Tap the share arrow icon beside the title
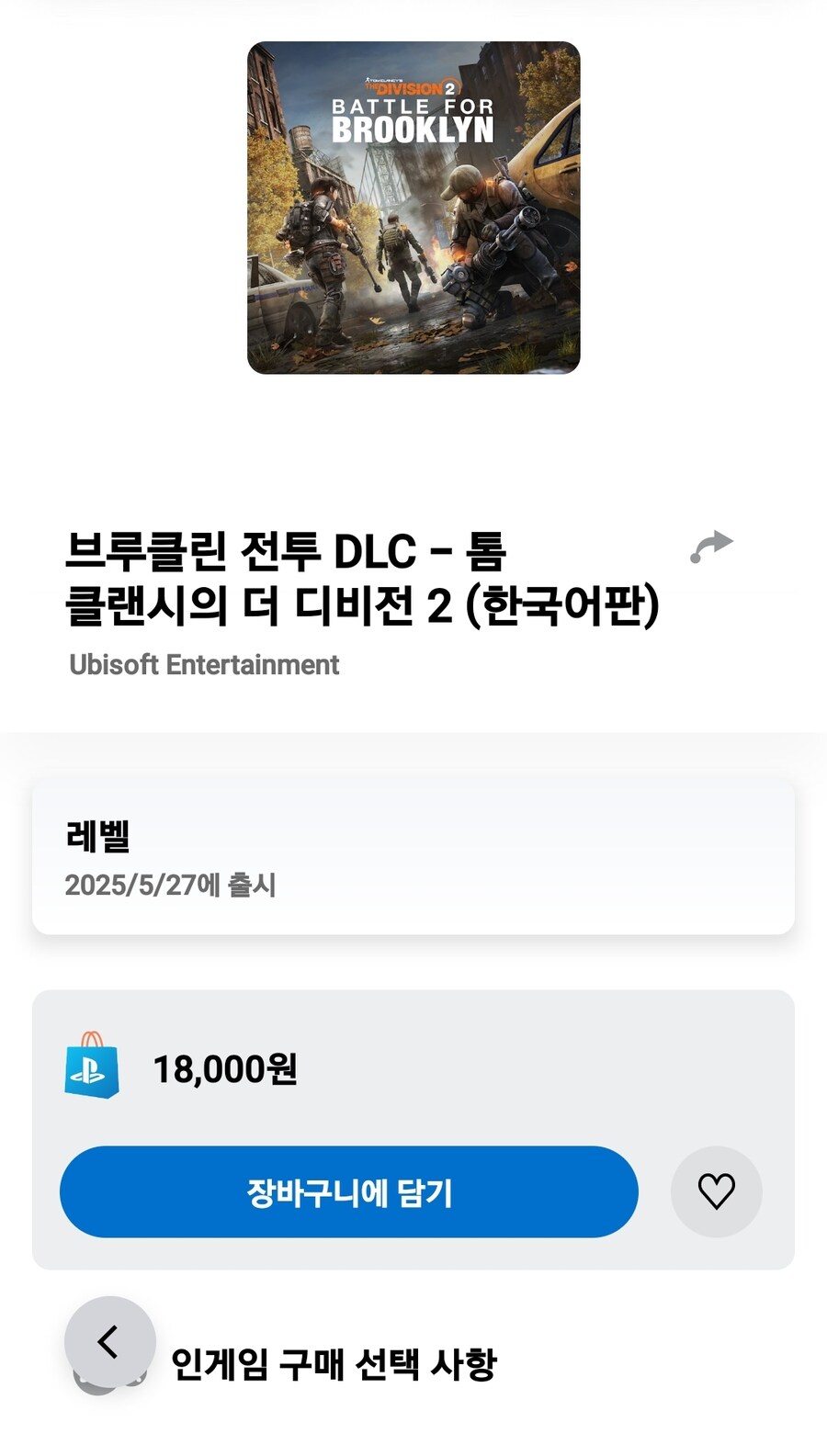The height and width of the screenshot is (1456, 827). [x=712, y=545]
